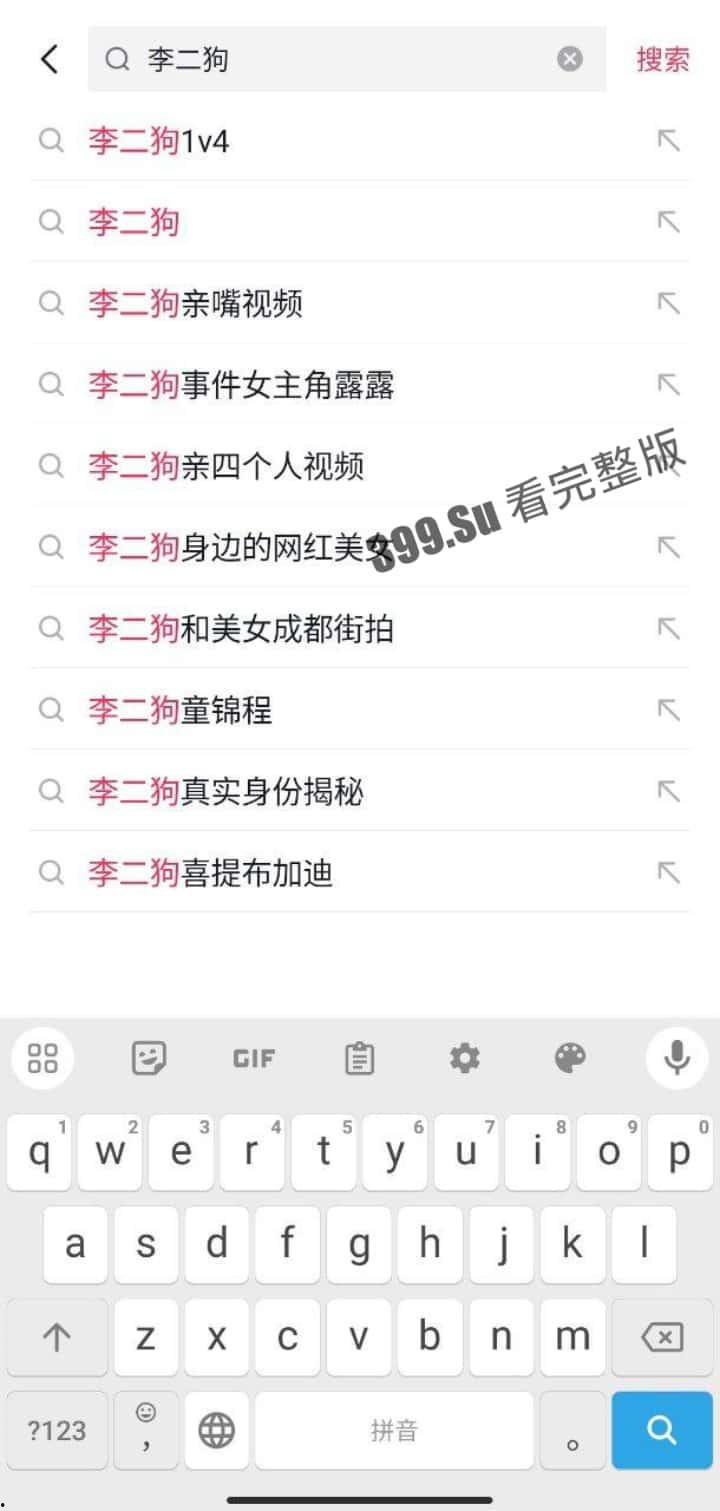Tap the microphone icon for voice input
This screenshot has width=720, height=1511.
pos(677,1057)
